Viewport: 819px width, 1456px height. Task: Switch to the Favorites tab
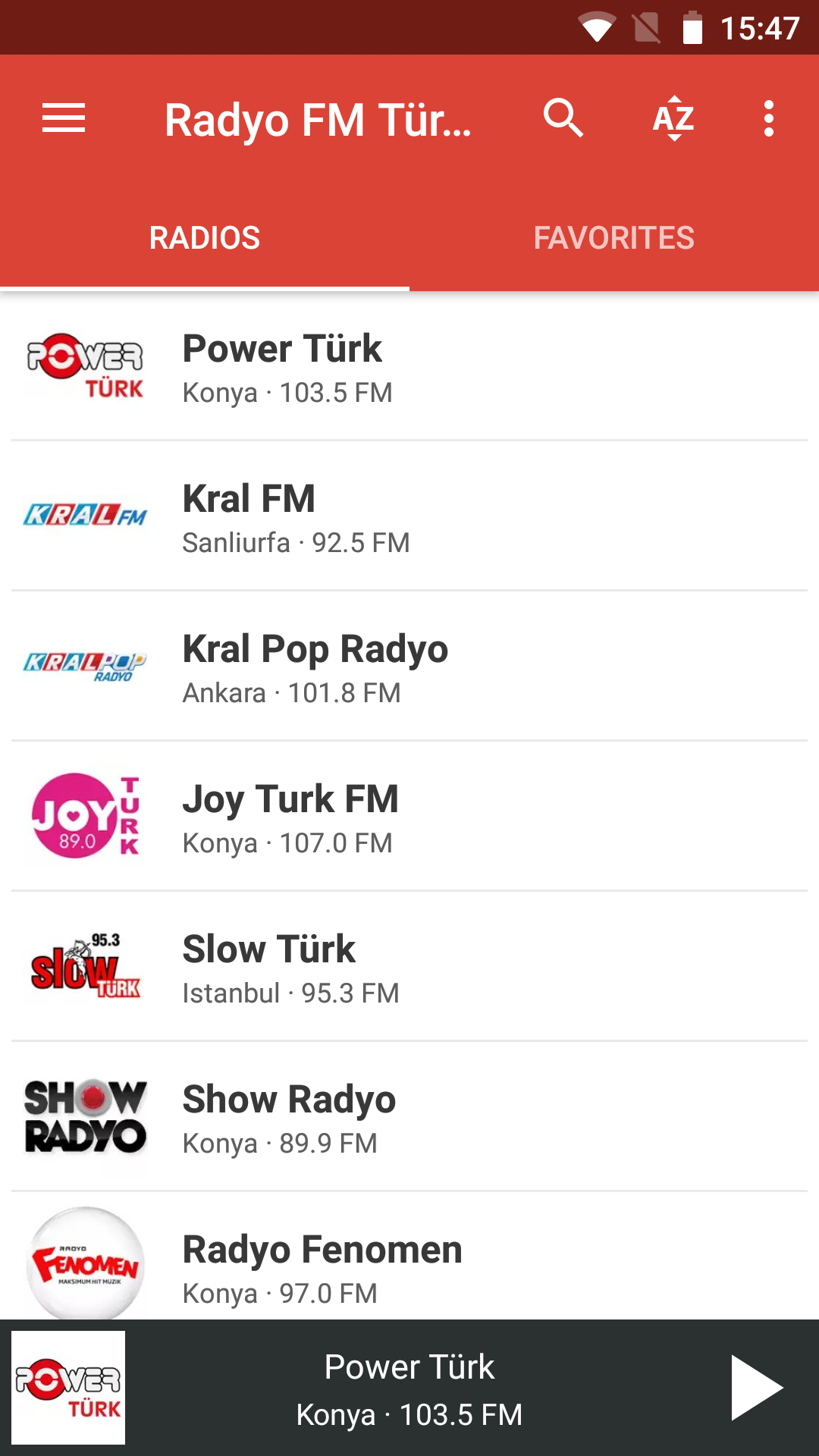(613, 238)
